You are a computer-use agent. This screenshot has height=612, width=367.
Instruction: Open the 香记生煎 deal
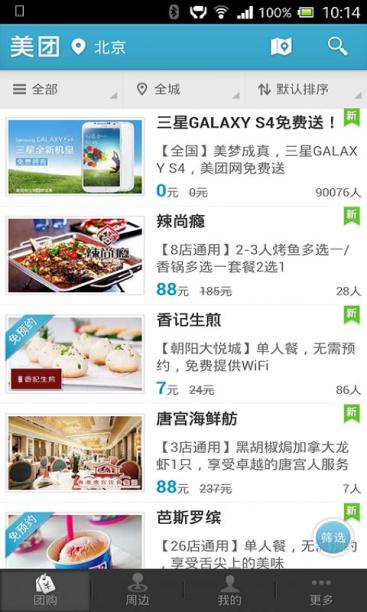[184, 354]
